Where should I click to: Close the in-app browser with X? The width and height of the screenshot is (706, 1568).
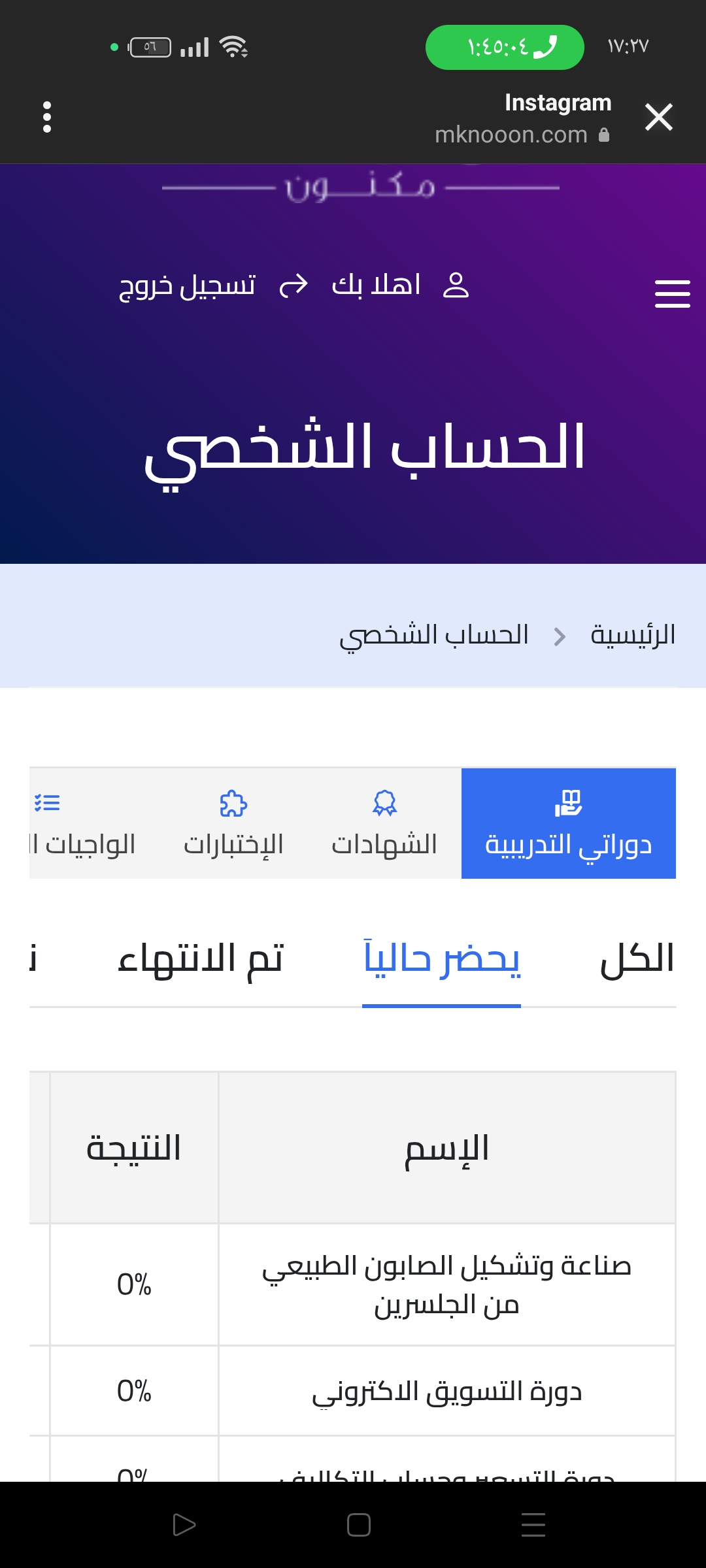point(658,118)
